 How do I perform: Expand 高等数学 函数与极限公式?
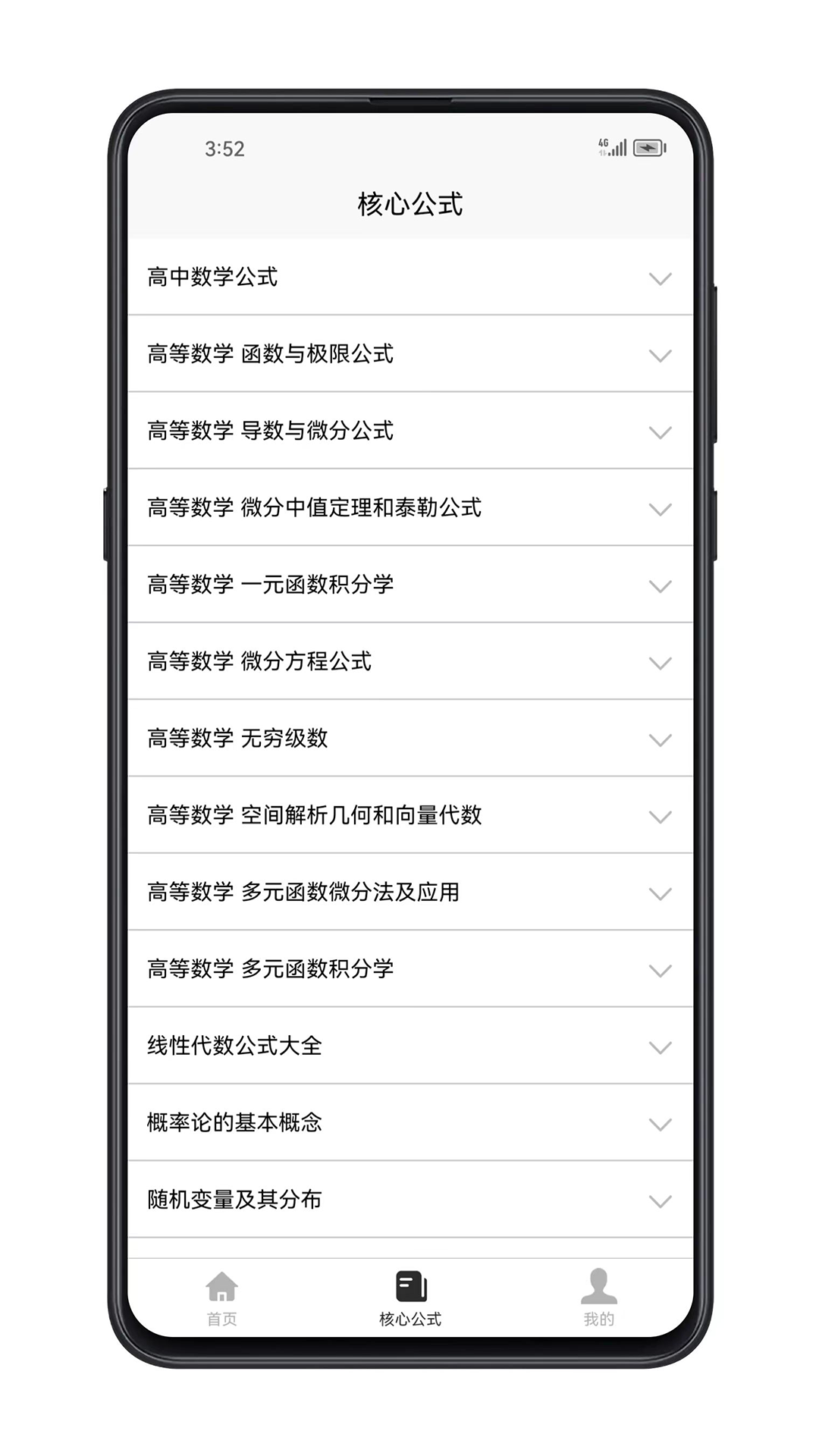coord(409,354)
